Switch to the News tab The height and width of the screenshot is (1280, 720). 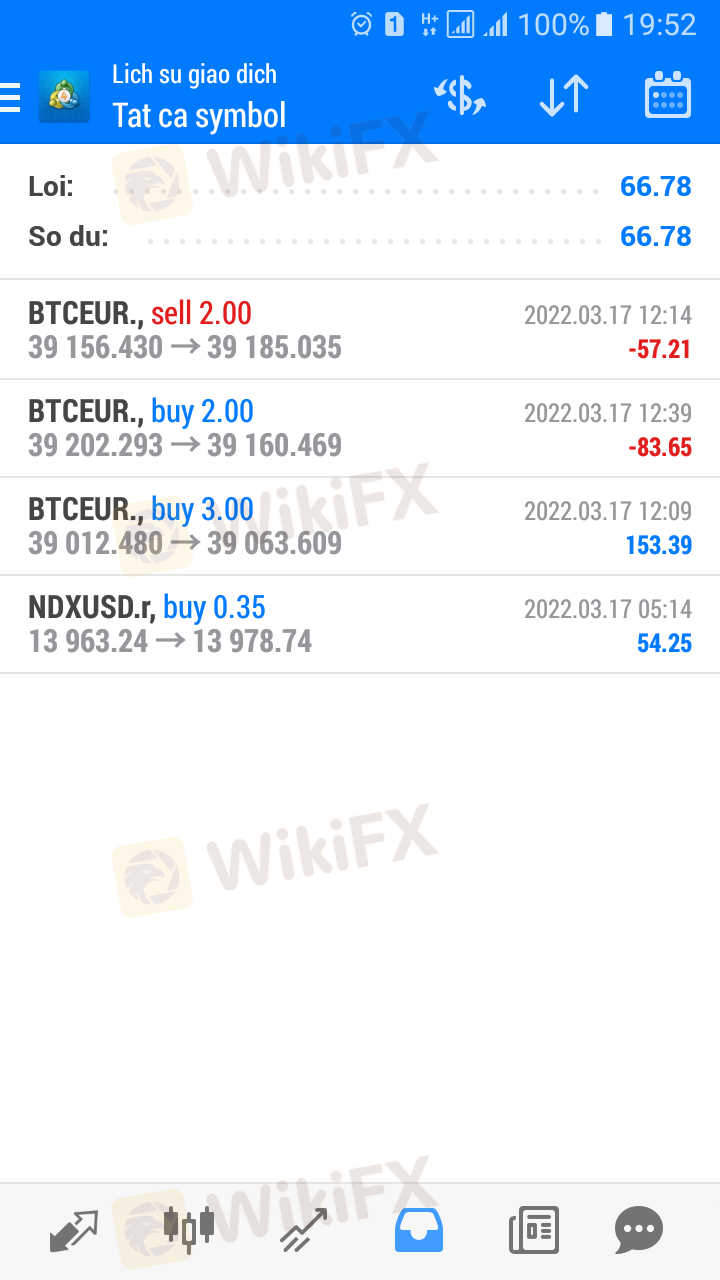[x=533, y=1230]
